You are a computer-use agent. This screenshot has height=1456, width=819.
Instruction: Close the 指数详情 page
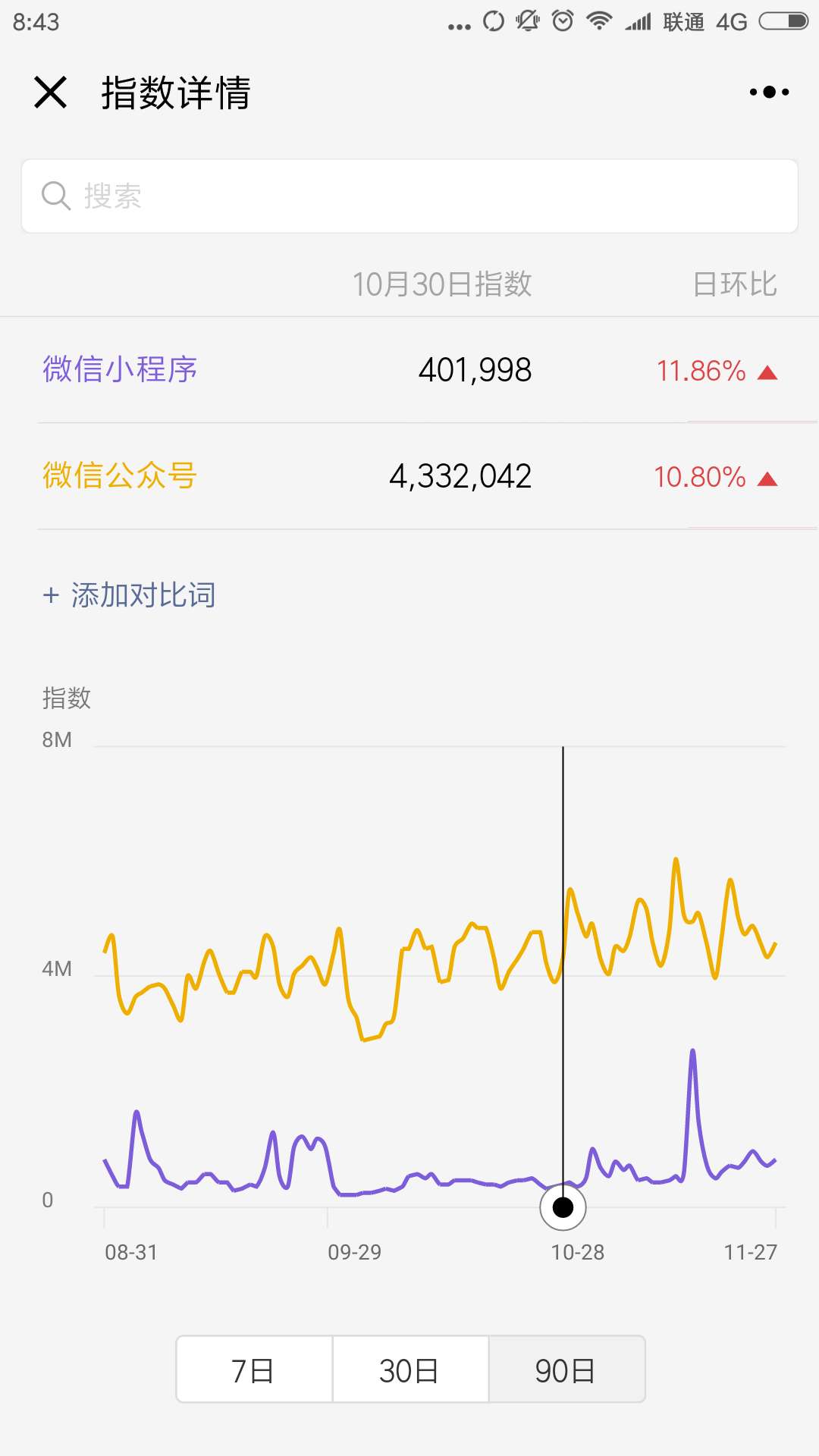click(51, 93)
